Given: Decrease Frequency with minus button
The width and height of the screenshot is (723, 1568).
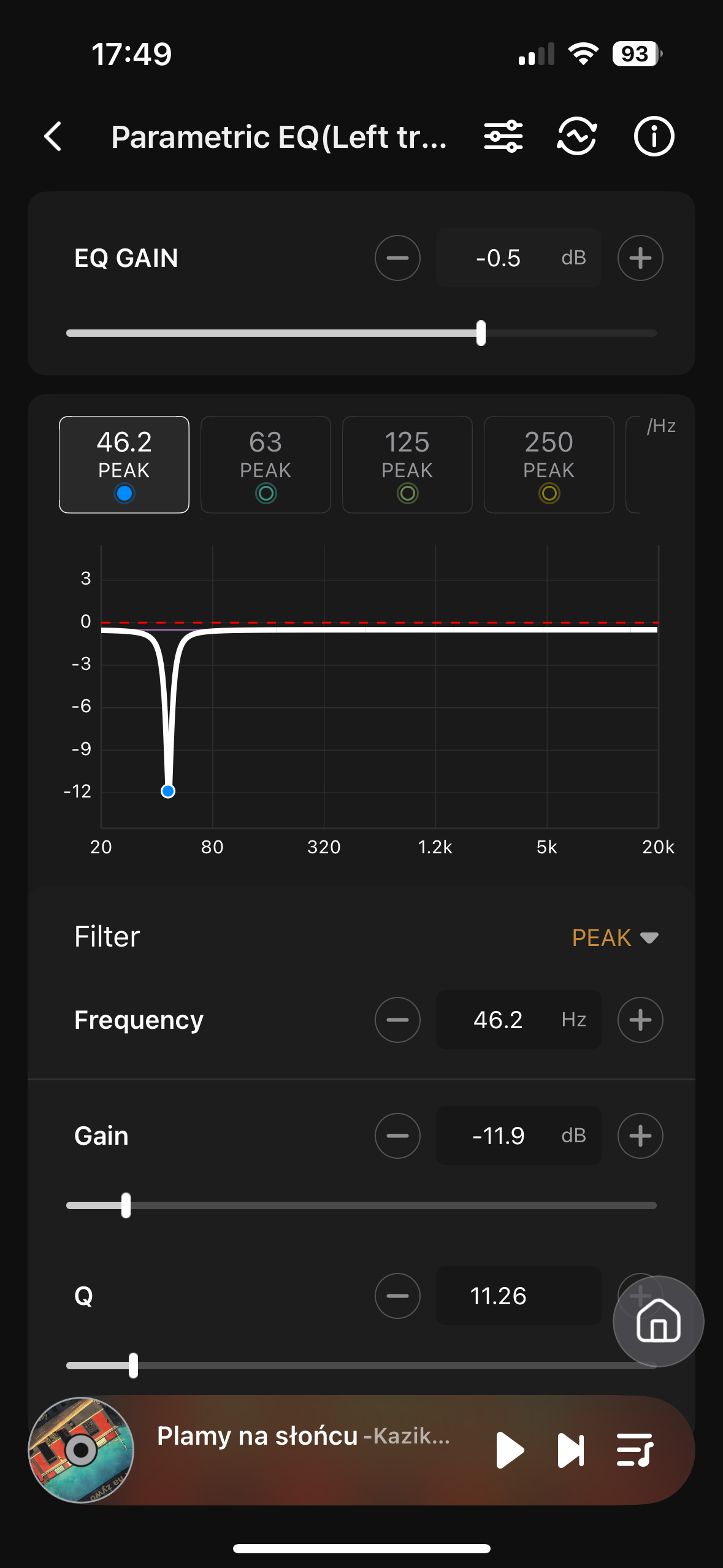Looking at the screenshot, I should [397, 1020].
